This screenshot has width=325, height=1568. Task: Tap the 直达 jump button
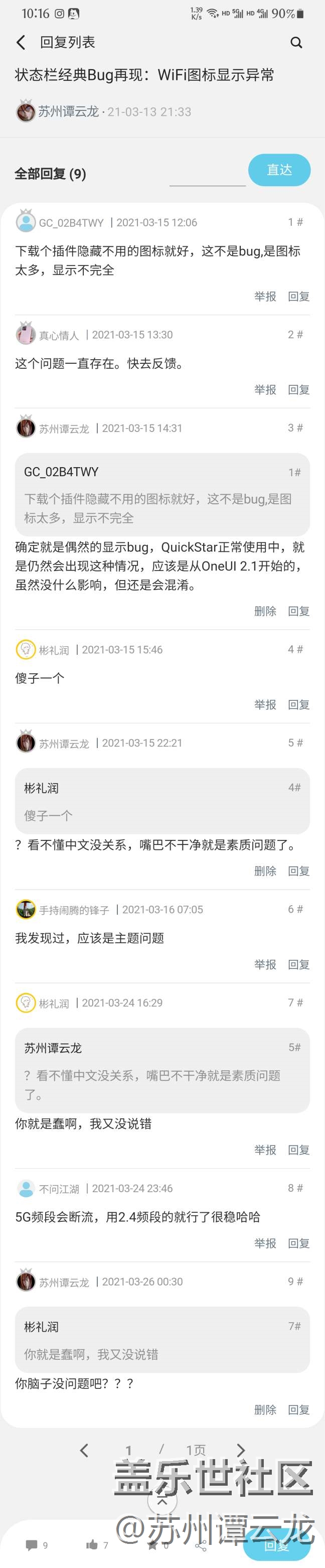pyautogui.click(x=279, y=170)
